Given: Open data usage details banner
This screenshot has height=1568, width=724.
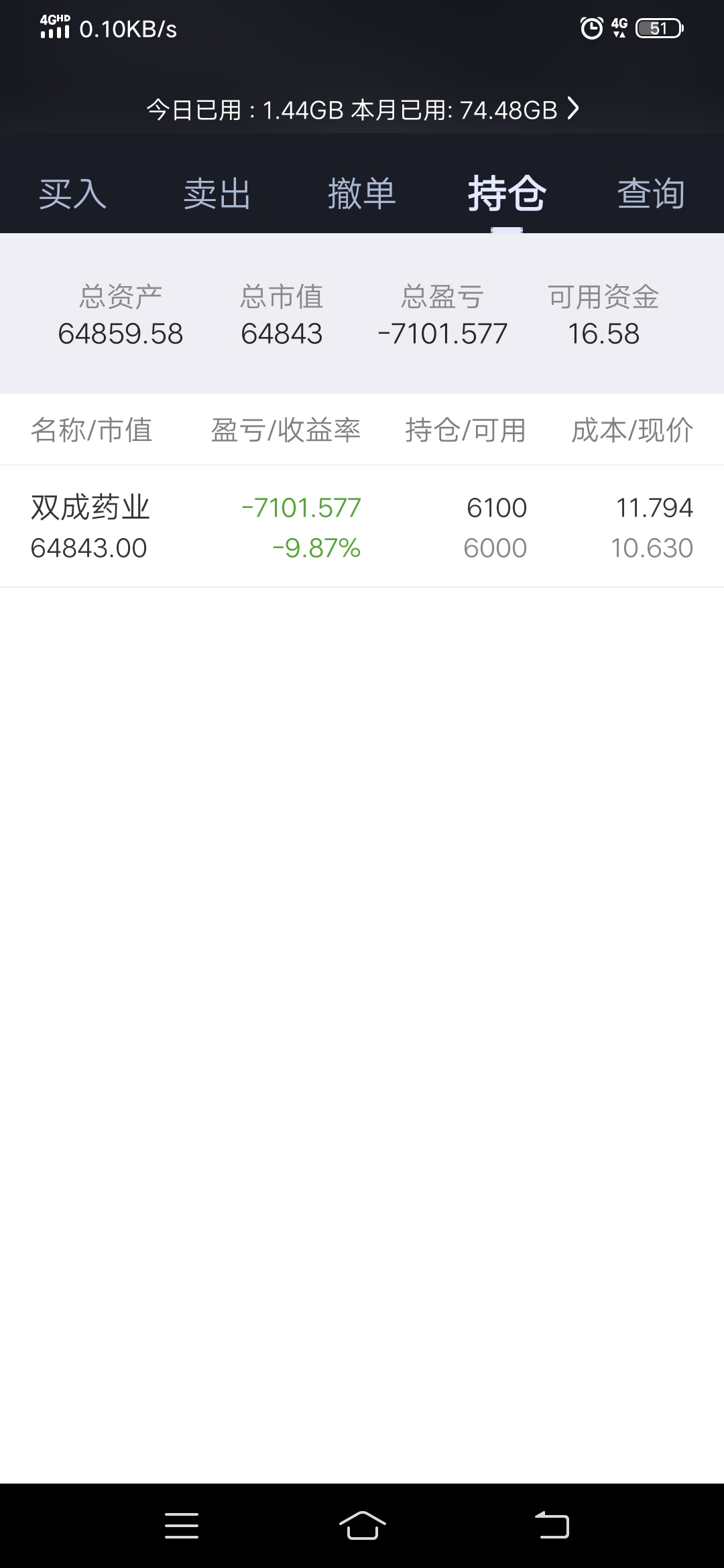Looking at the screenshot, I should tap(362, 109).
